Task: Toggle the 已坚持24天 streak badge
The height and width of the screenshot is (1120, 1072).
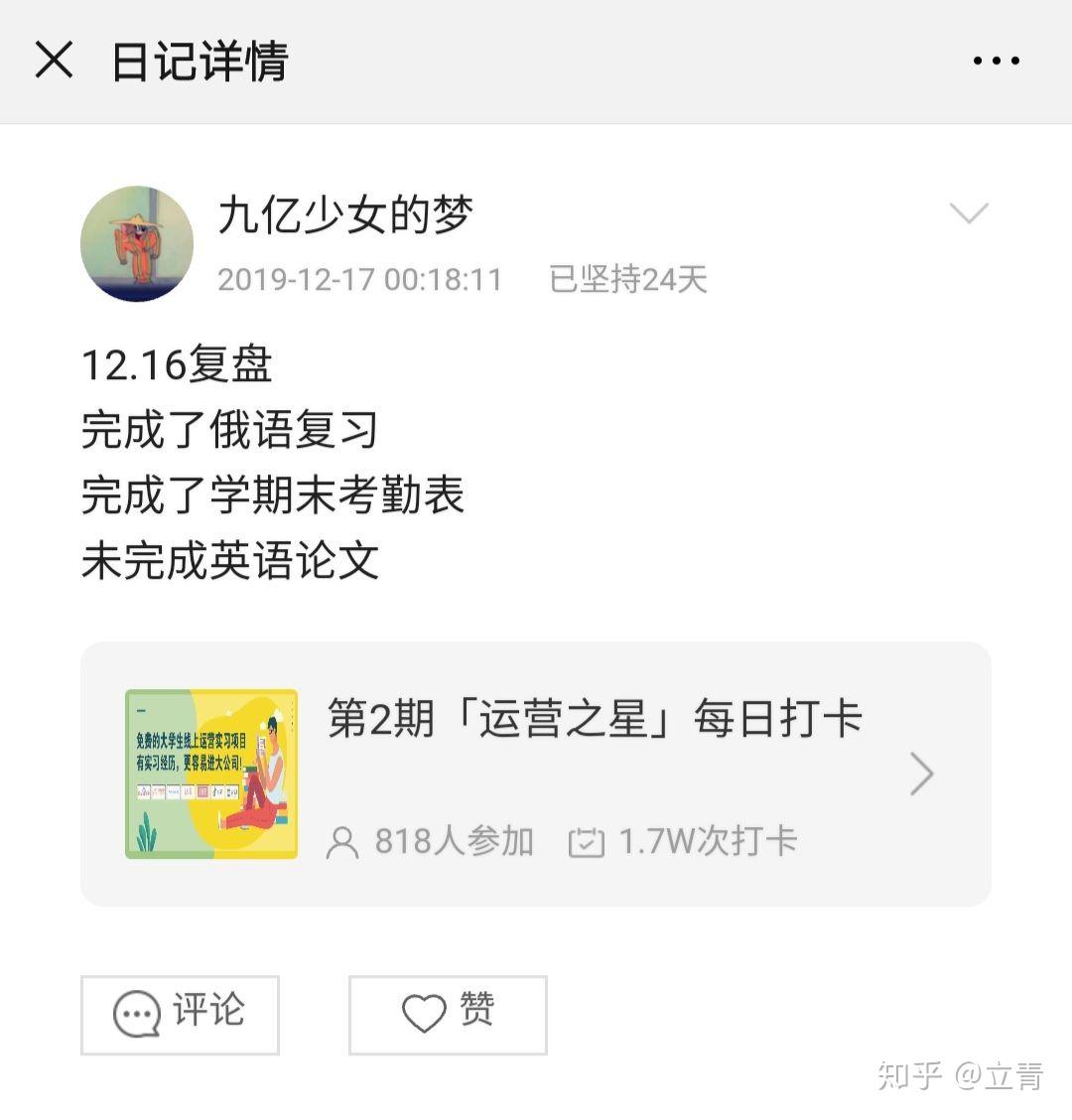Action: [x=627, y=280]
